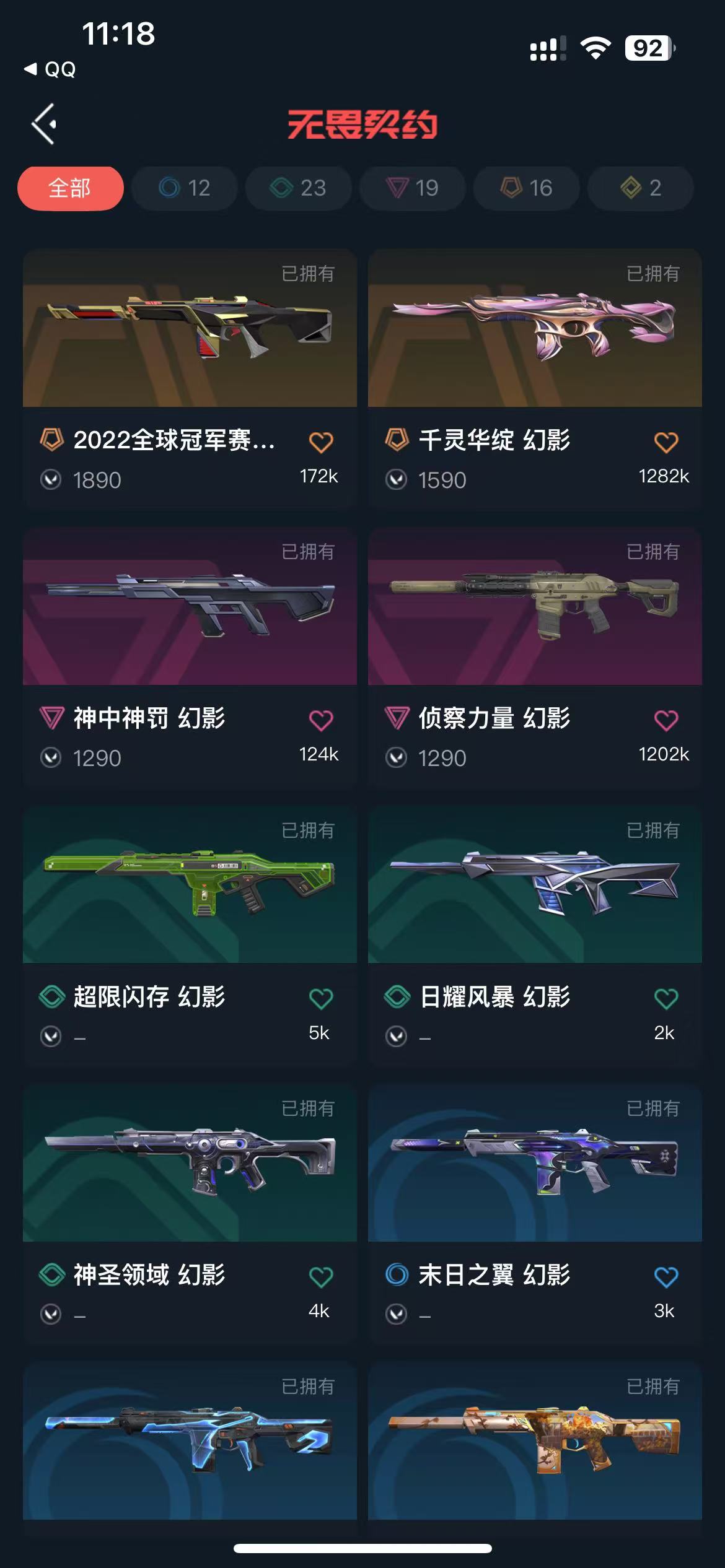Go back using the top-left arrow
Image resolution: width=725 pixels, height=1568 pixels.
(x=45, y=124)
